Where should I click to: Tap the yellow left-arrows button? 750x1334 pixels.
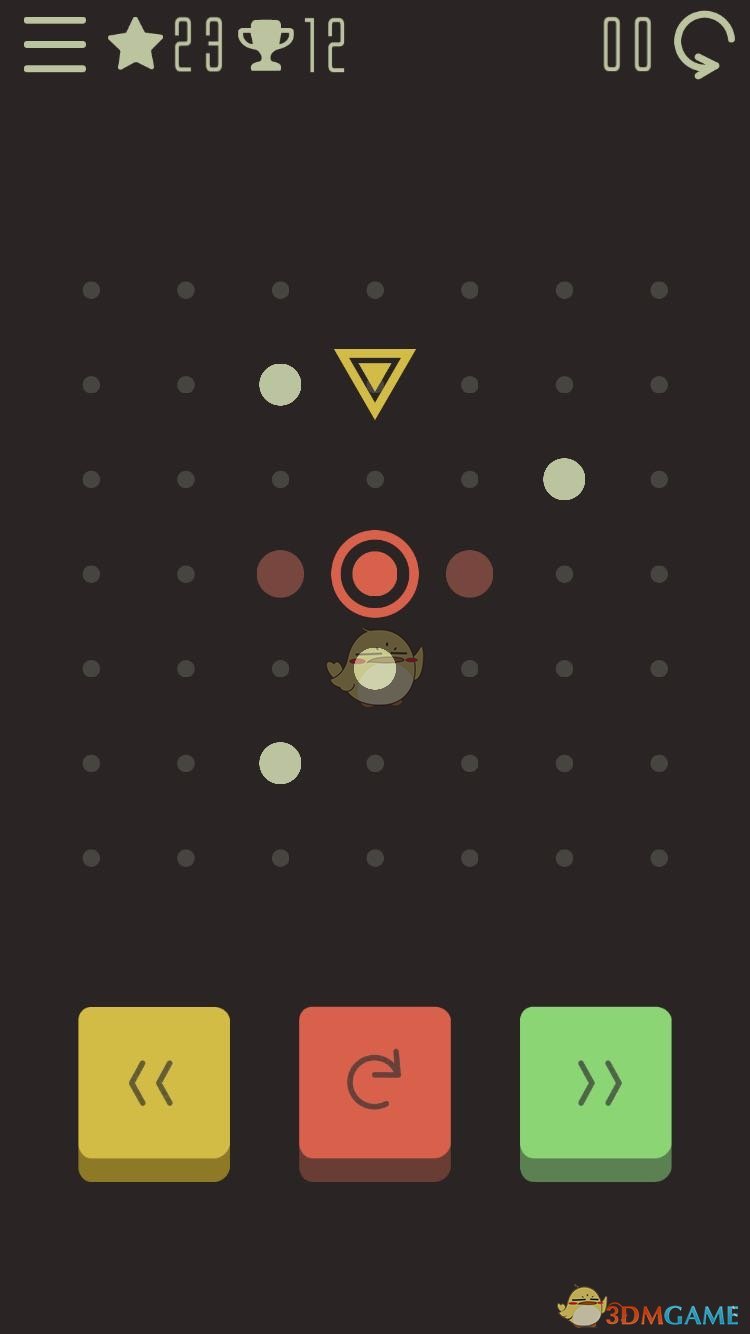[154, 1084]
